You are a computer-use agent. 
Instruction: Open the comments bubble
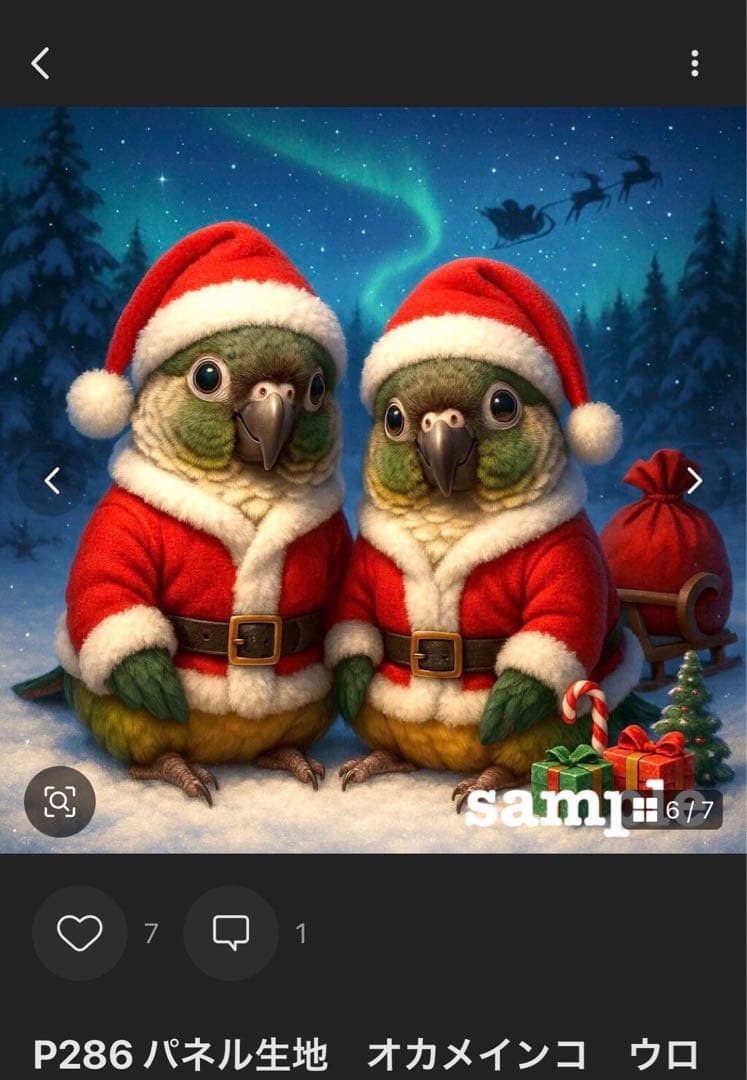[231, 933]
